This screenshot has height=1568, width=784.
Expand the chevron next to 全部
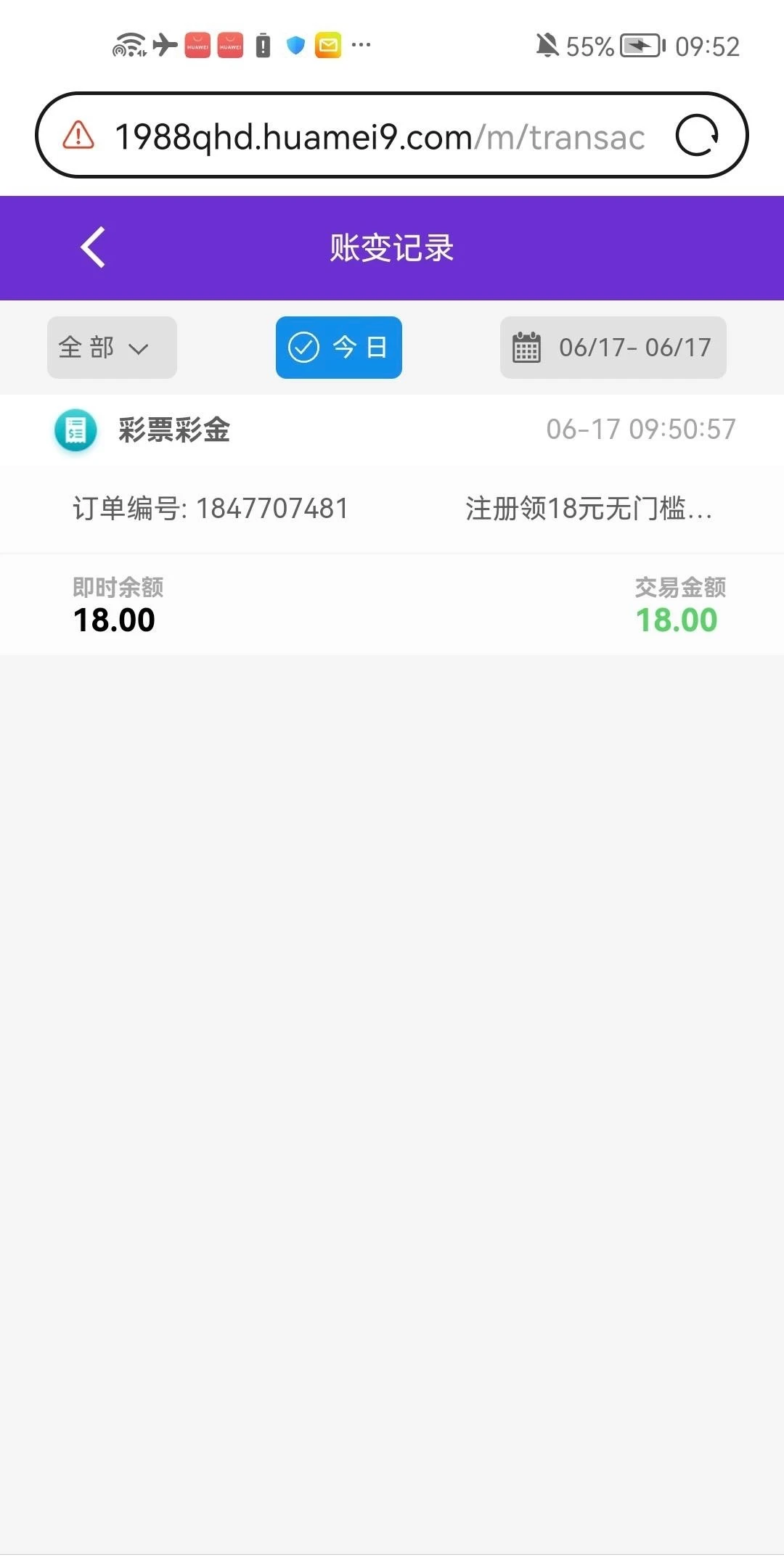click(139, 349)
